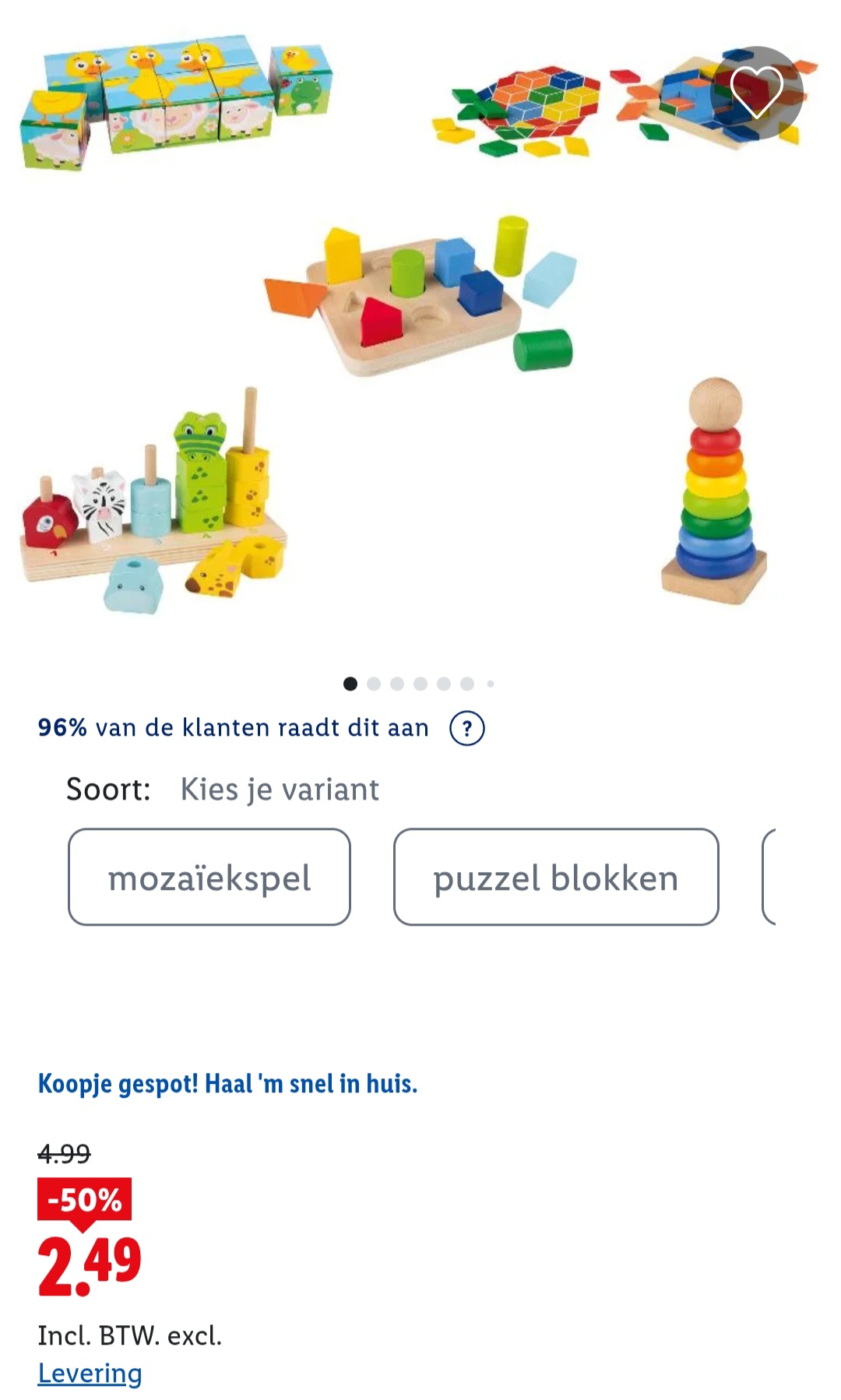The width and height of the screenshot is (841, 1400).
Task: Select the puzzel blokken variant option
Action: [x=556, y=878]
